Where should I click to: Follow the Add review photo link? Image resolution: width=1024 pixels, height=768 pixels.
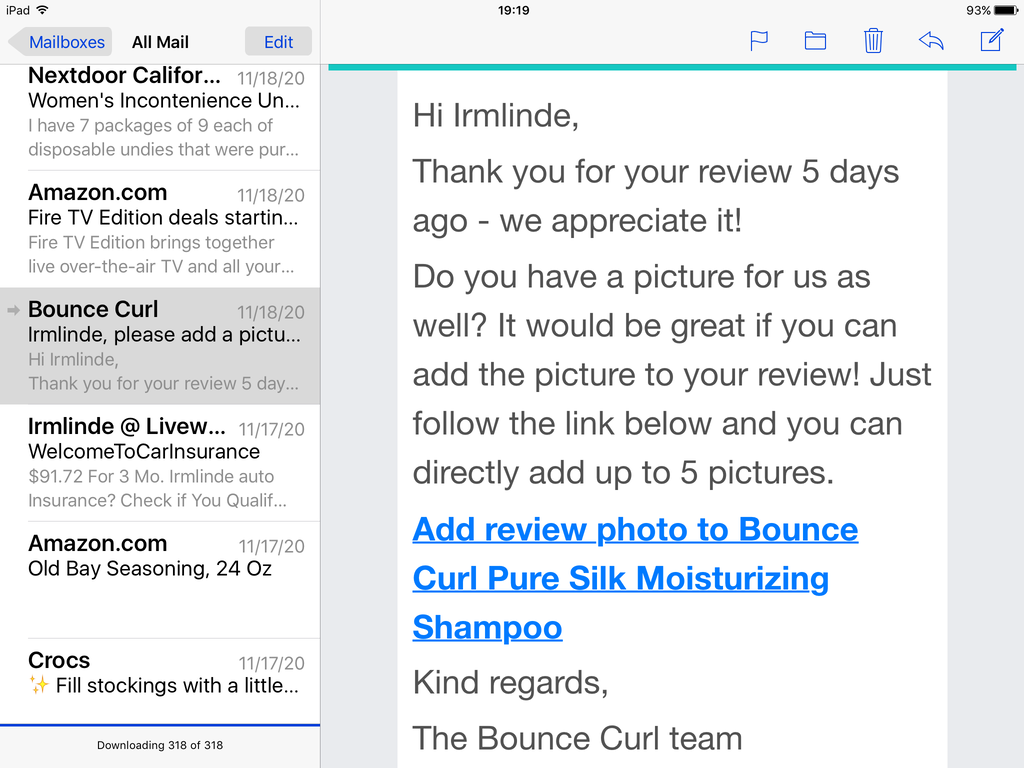[635, 579]
